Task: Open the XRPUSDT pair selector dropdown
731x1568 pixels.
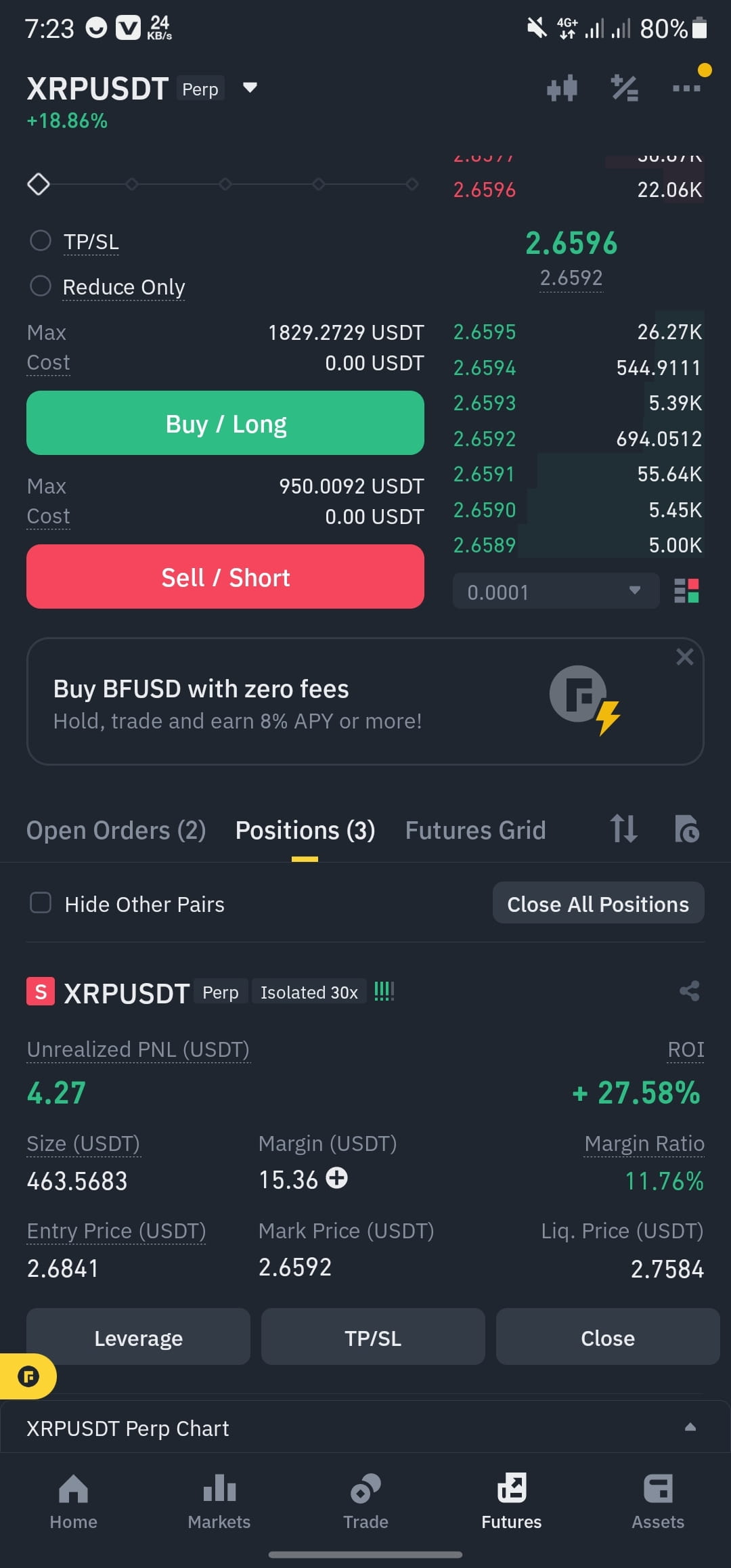Action: click(250, 87)
